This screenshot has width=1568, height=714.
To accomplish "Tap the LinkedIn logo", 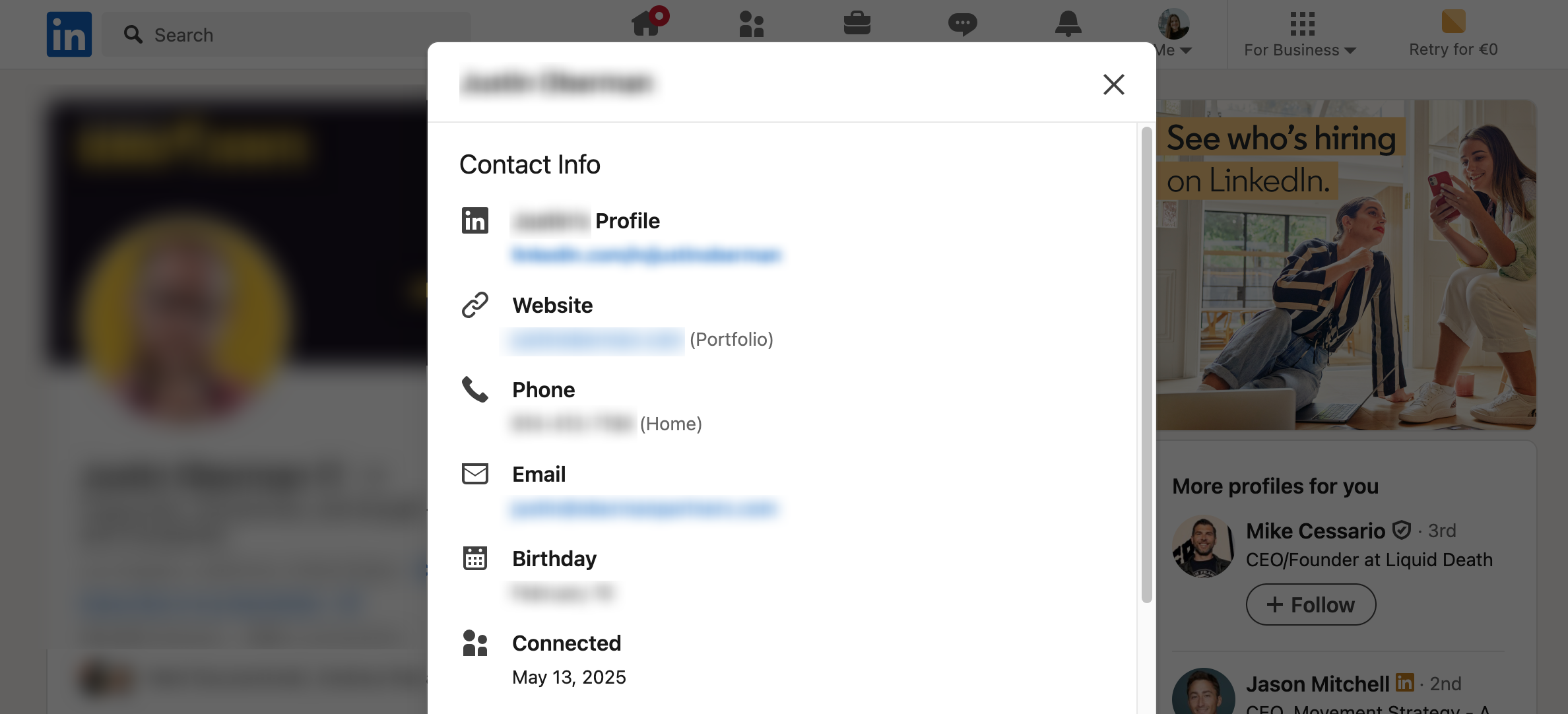I will click(69, 34).
